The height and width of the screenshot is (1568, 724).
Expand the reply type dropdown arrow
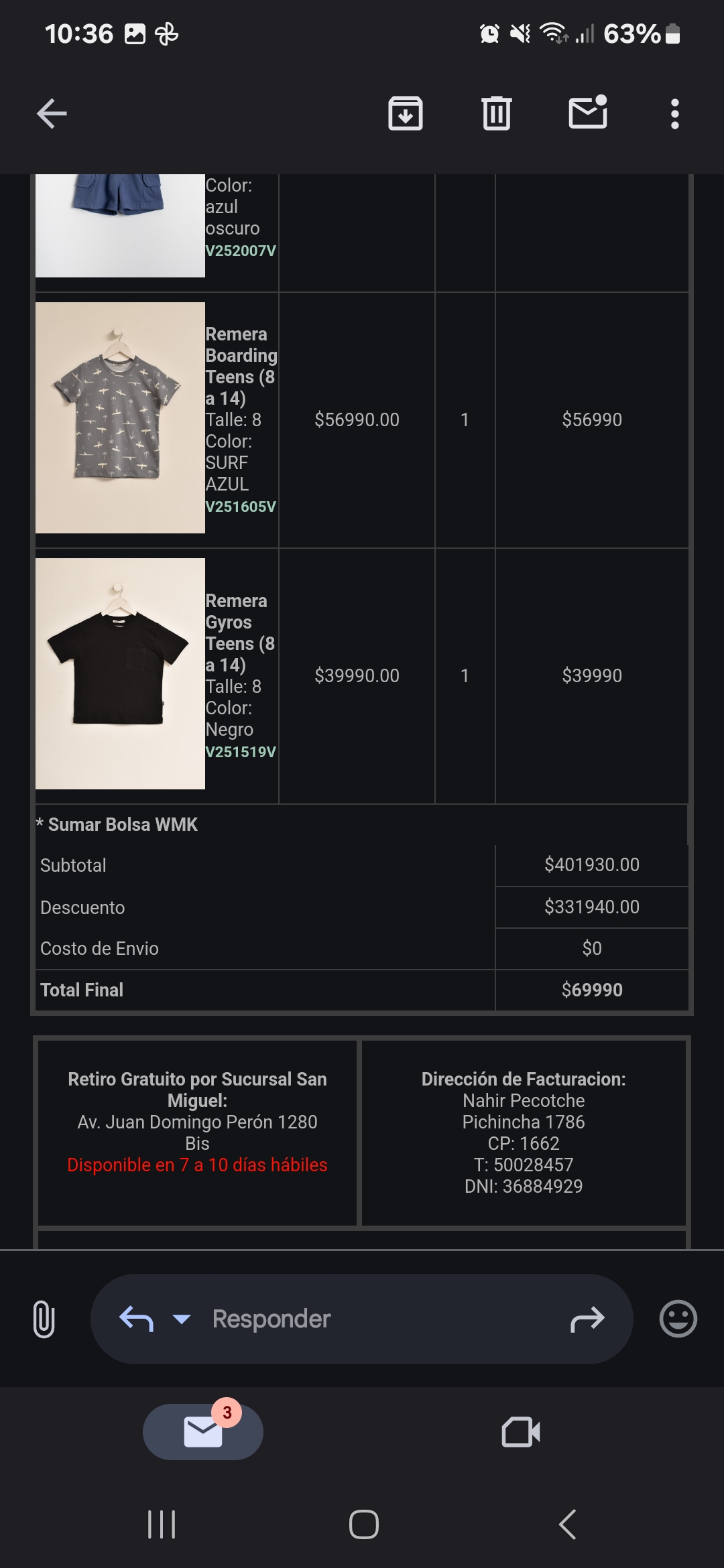(x=181, y=1319)
